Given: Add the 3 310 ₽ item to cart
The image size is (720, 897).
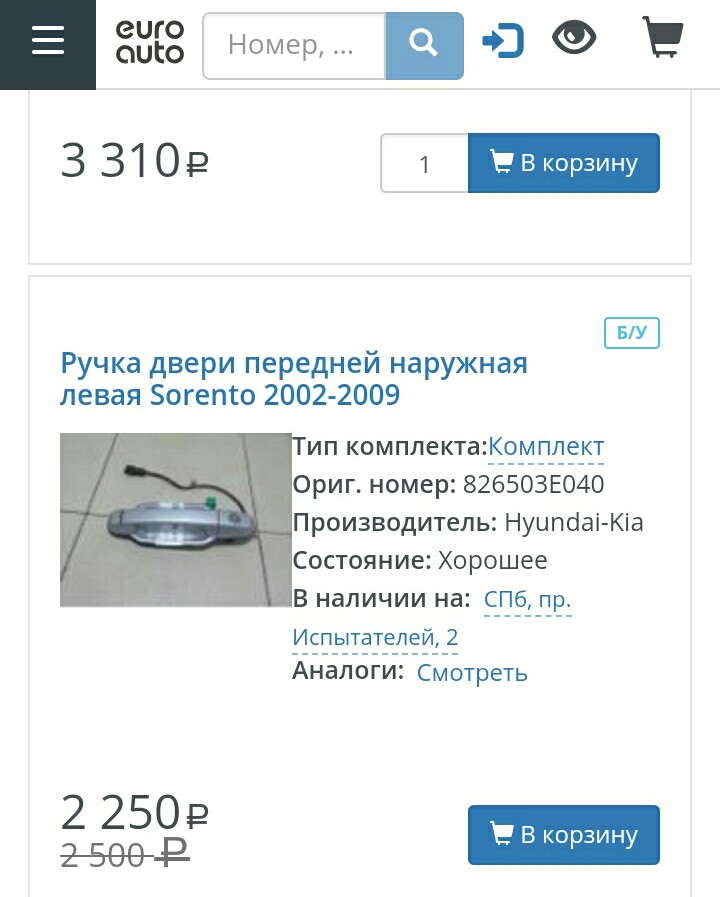Looking at the screenshot, I should [x=564, y=163].
